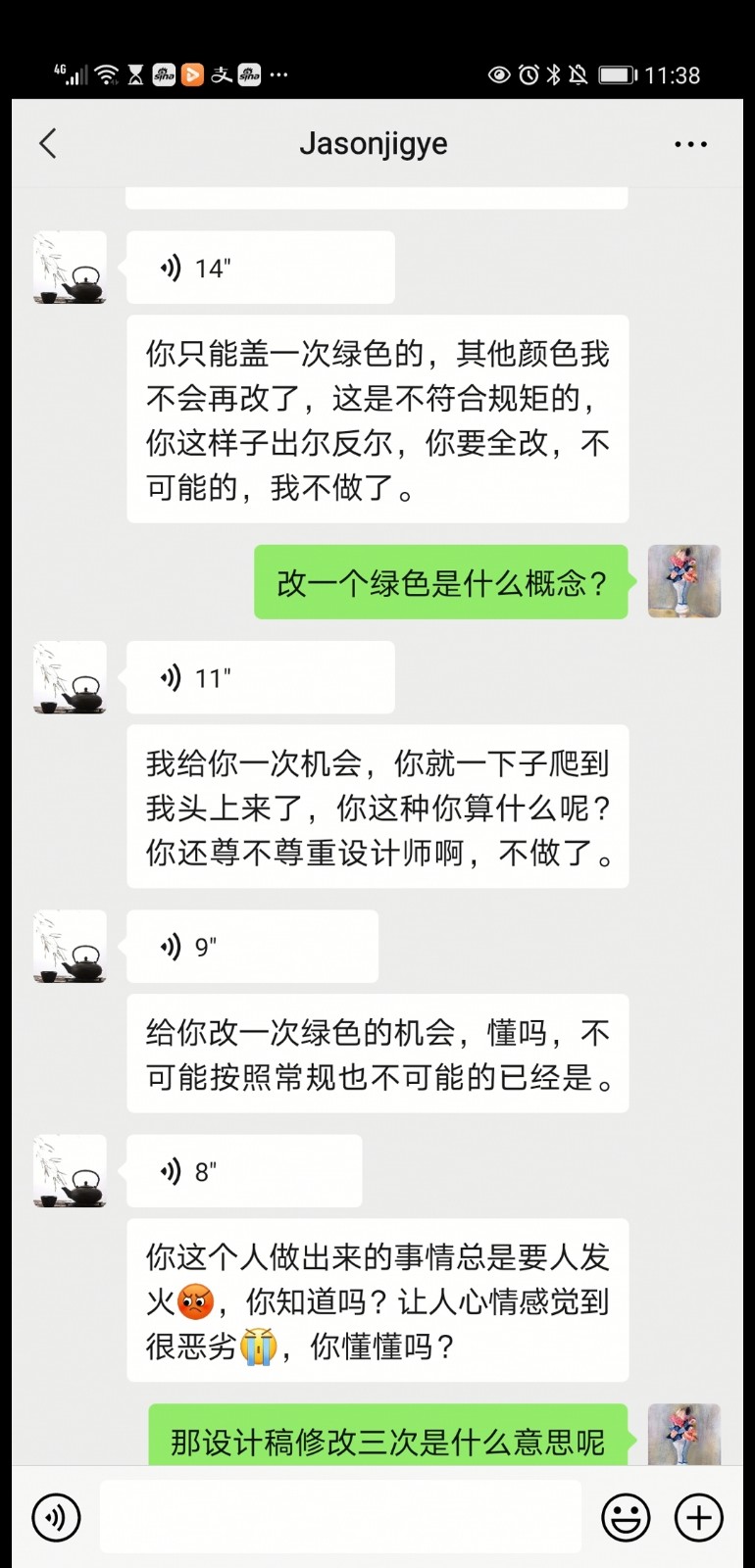The image size is (755, 1568).
Task: Play the 11-second voice message
Action: 260,677
